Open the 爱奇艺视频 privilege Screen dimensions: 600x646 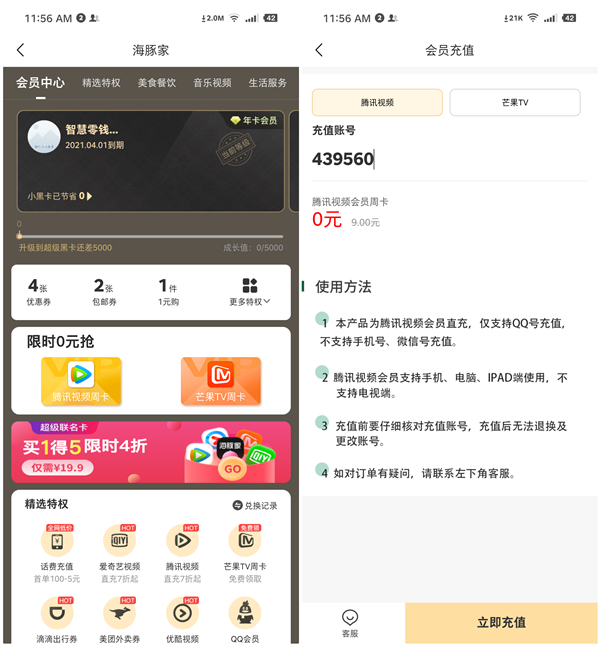coord(119,549)
